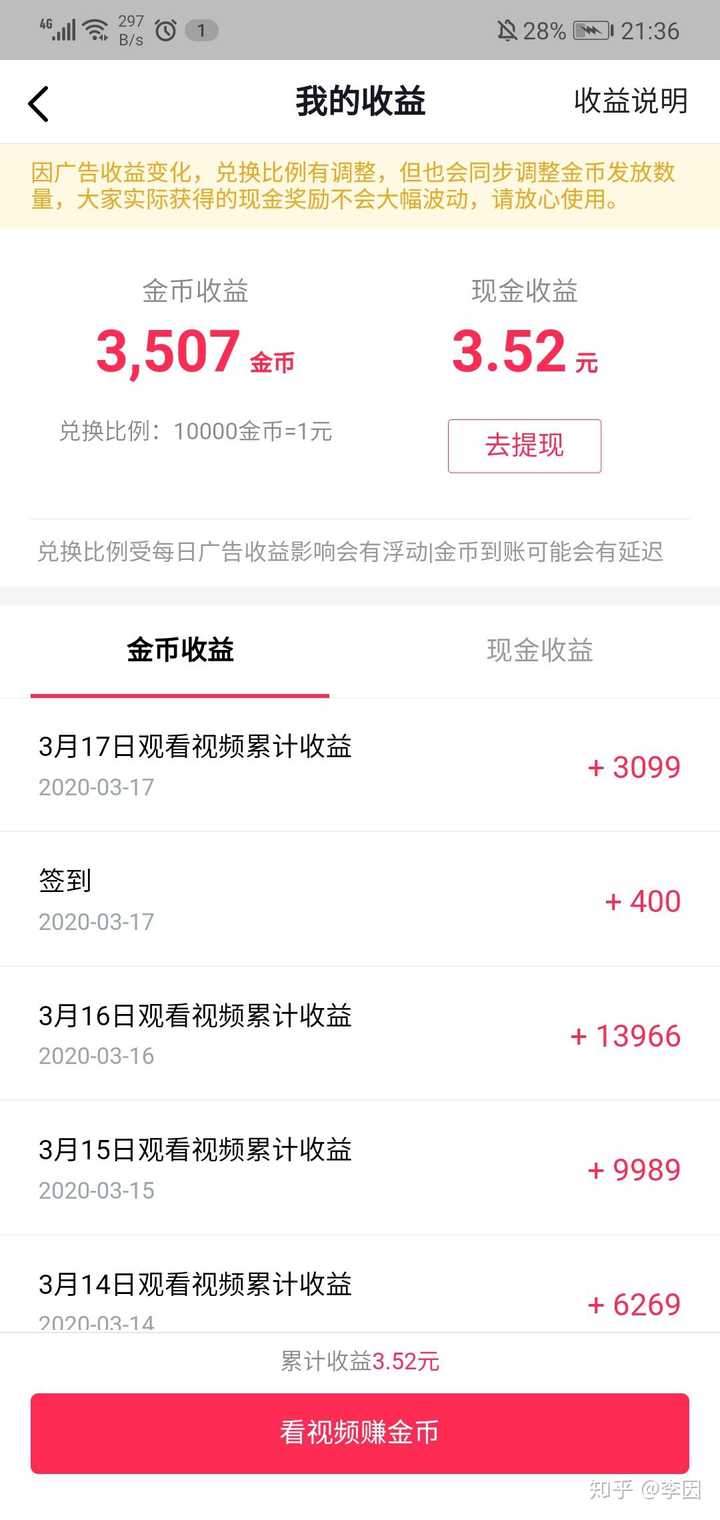Tap the exchange rate text 10000金币=1元
Viewport: 720px width, 1520px height.
click(x=194, y=432)
